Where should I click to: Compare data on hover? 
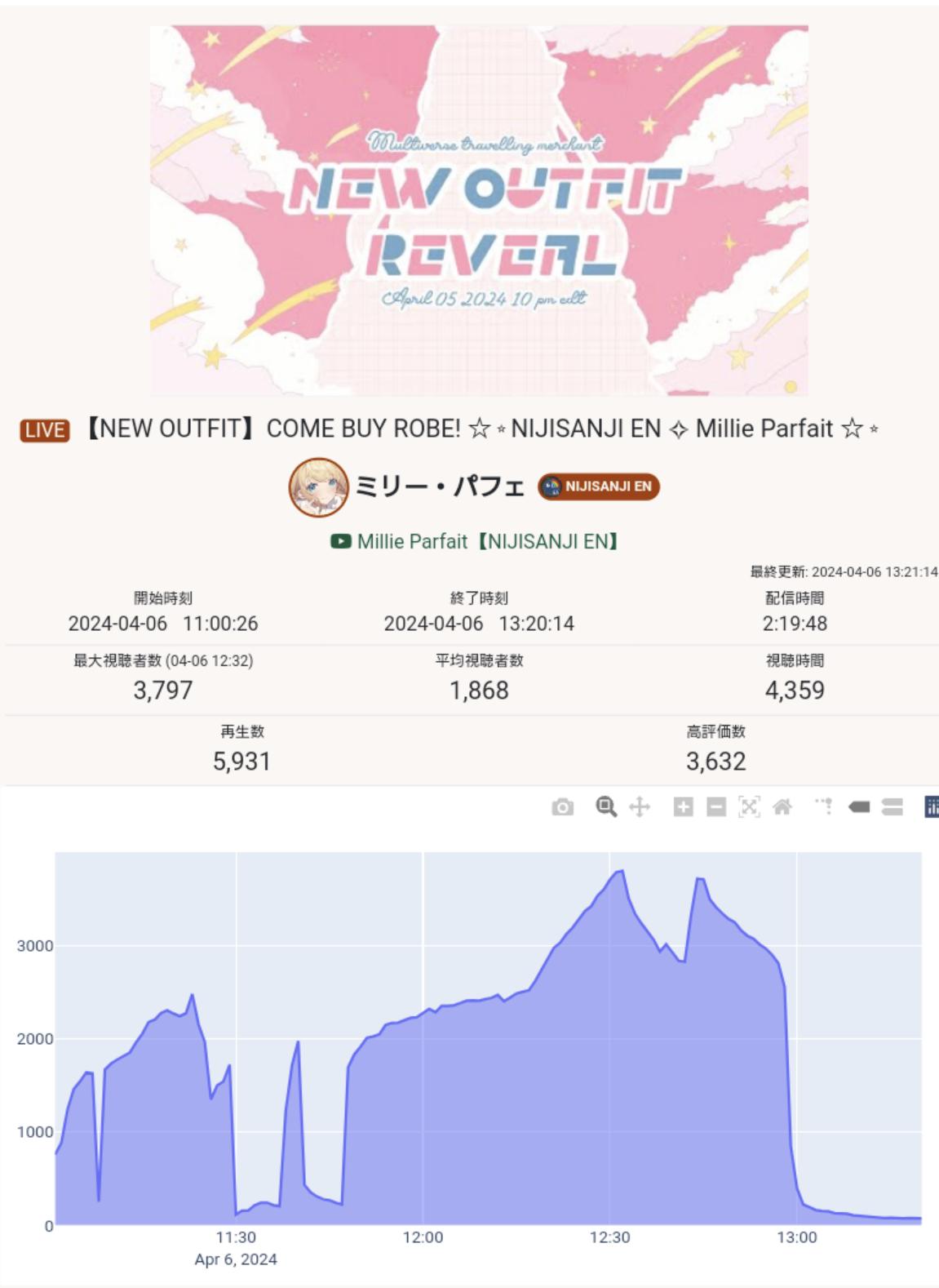click(892, 807)
